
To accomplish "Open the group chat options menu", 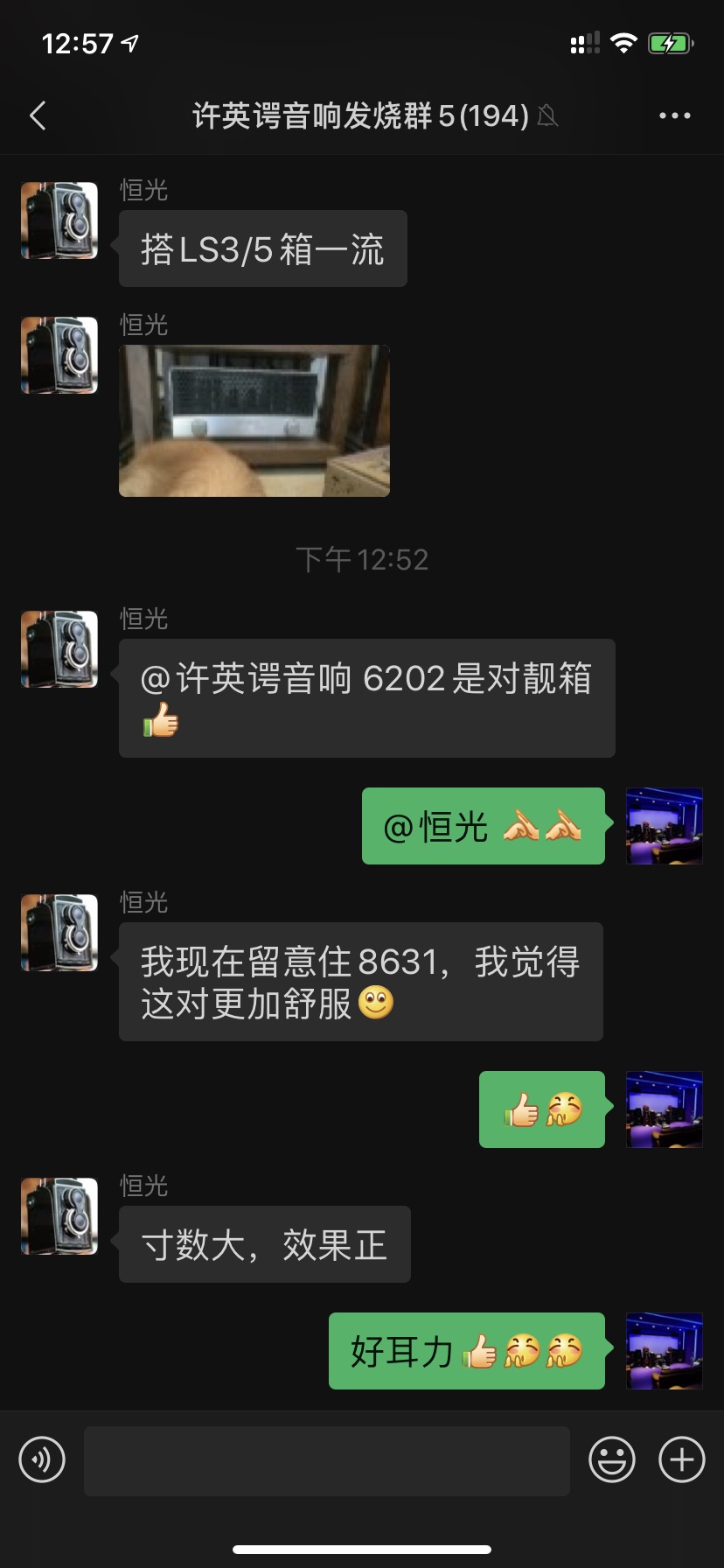I will (x=674, y=115).
